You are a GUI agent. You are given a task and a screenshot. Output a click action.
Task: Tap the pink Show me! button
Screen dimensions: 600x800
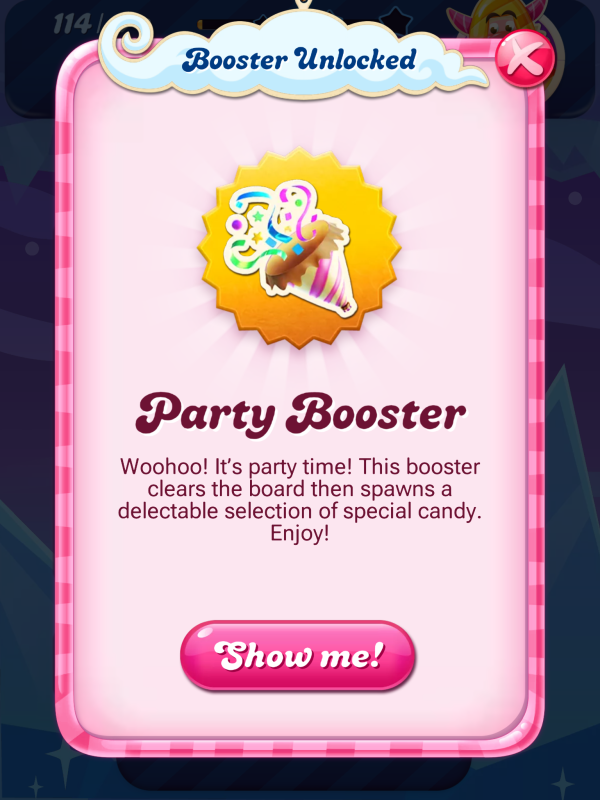pyautogui.click(x=297, y=656)
